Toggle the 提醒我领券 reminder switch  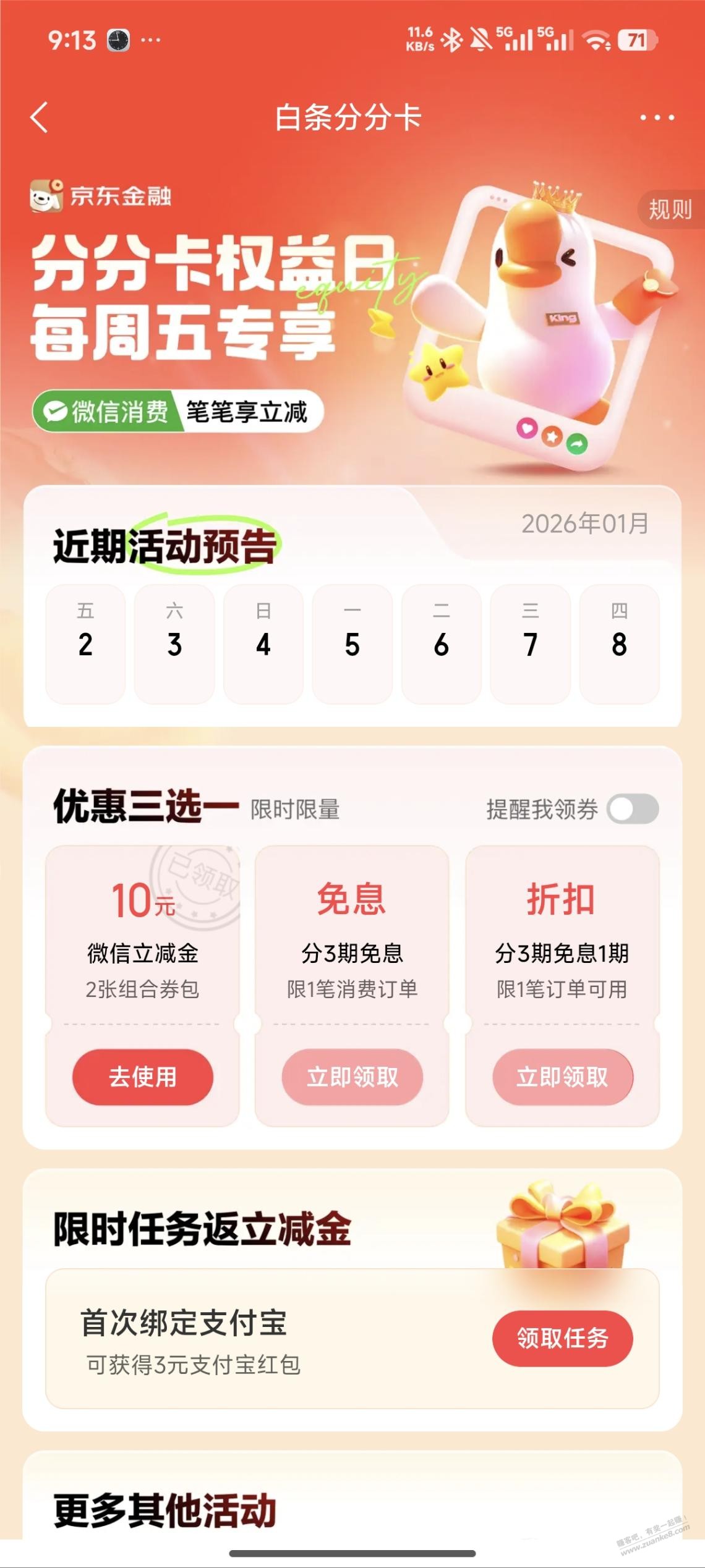pos(633,809)
